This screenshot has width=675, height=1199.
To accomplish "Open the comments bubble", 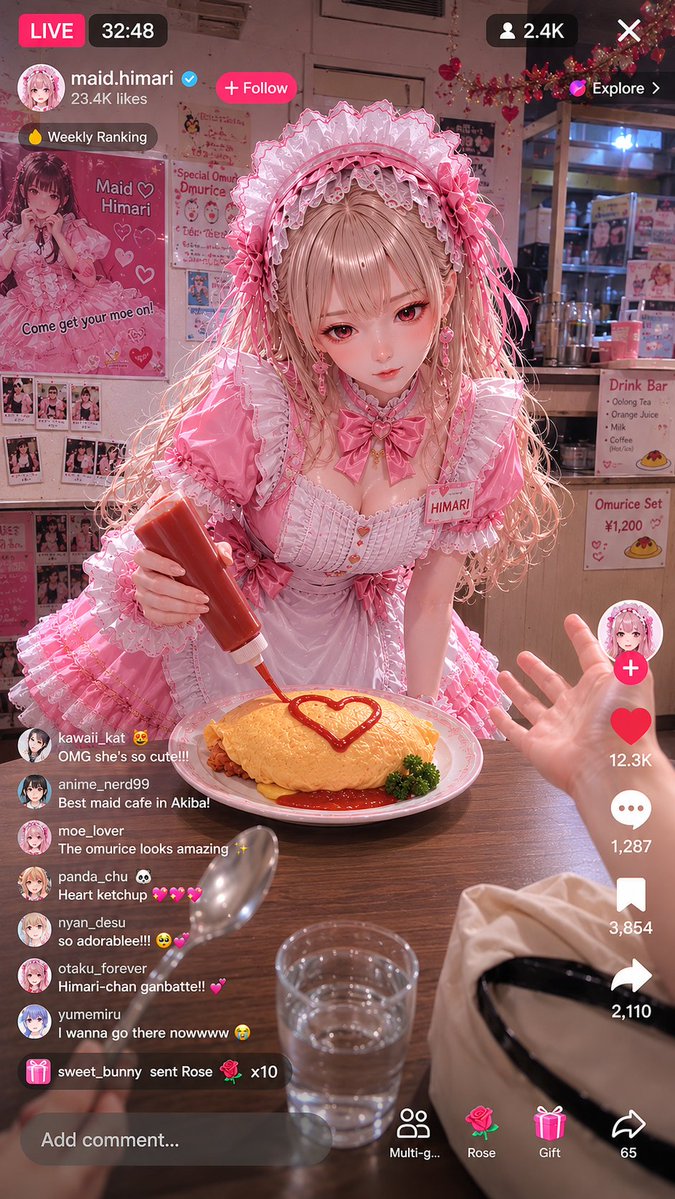I will 631,811.
